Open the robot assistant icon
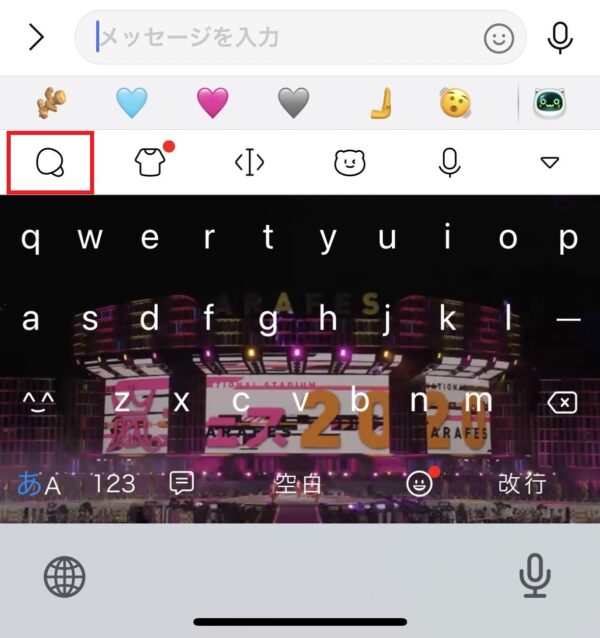The width and height of the screenshot is (600, 638). pyautogui.click(x=549, y=102)
